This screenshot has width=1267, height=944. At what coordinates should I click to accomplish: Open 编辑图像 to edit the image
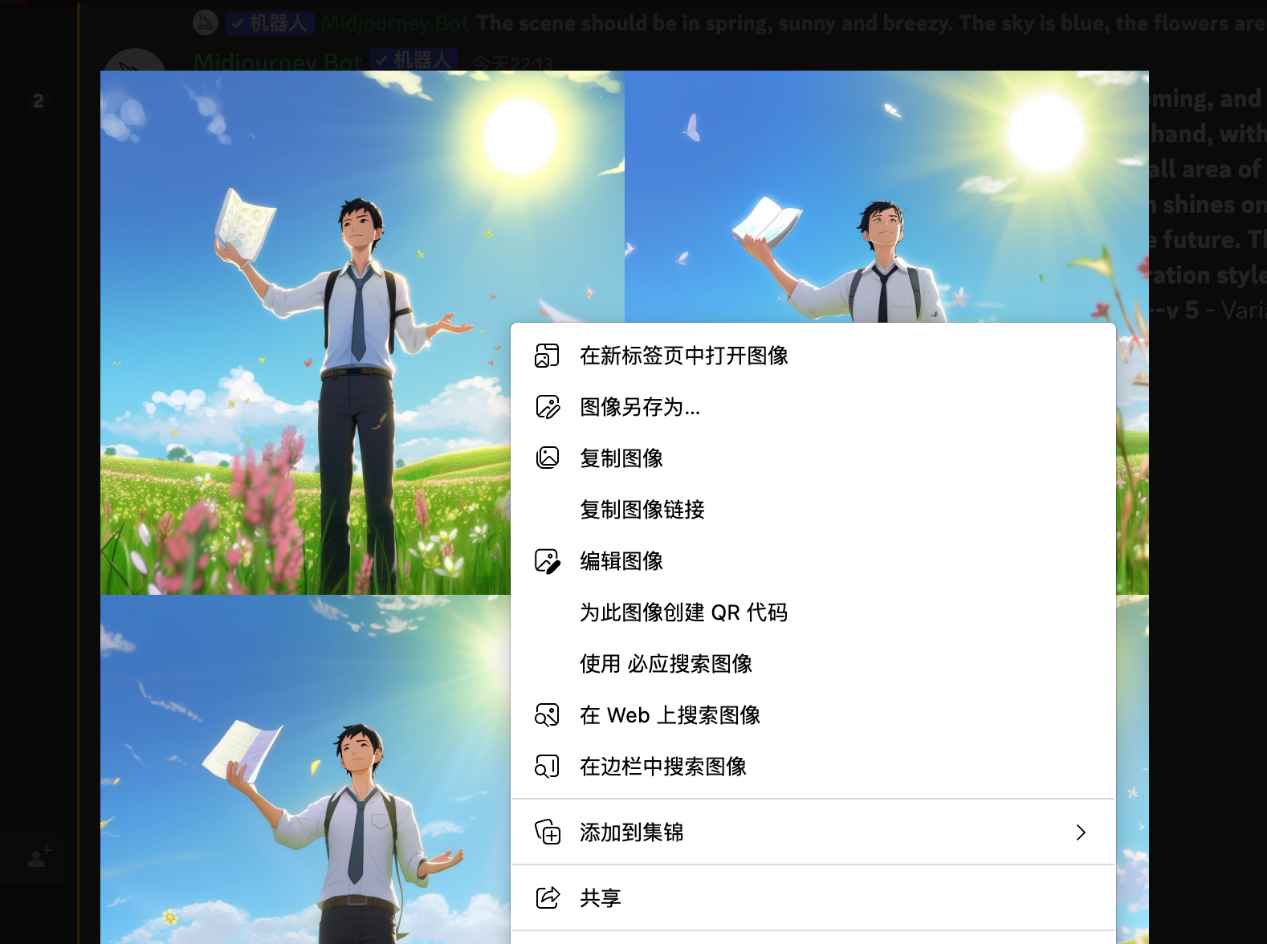(x=622, y=562)
